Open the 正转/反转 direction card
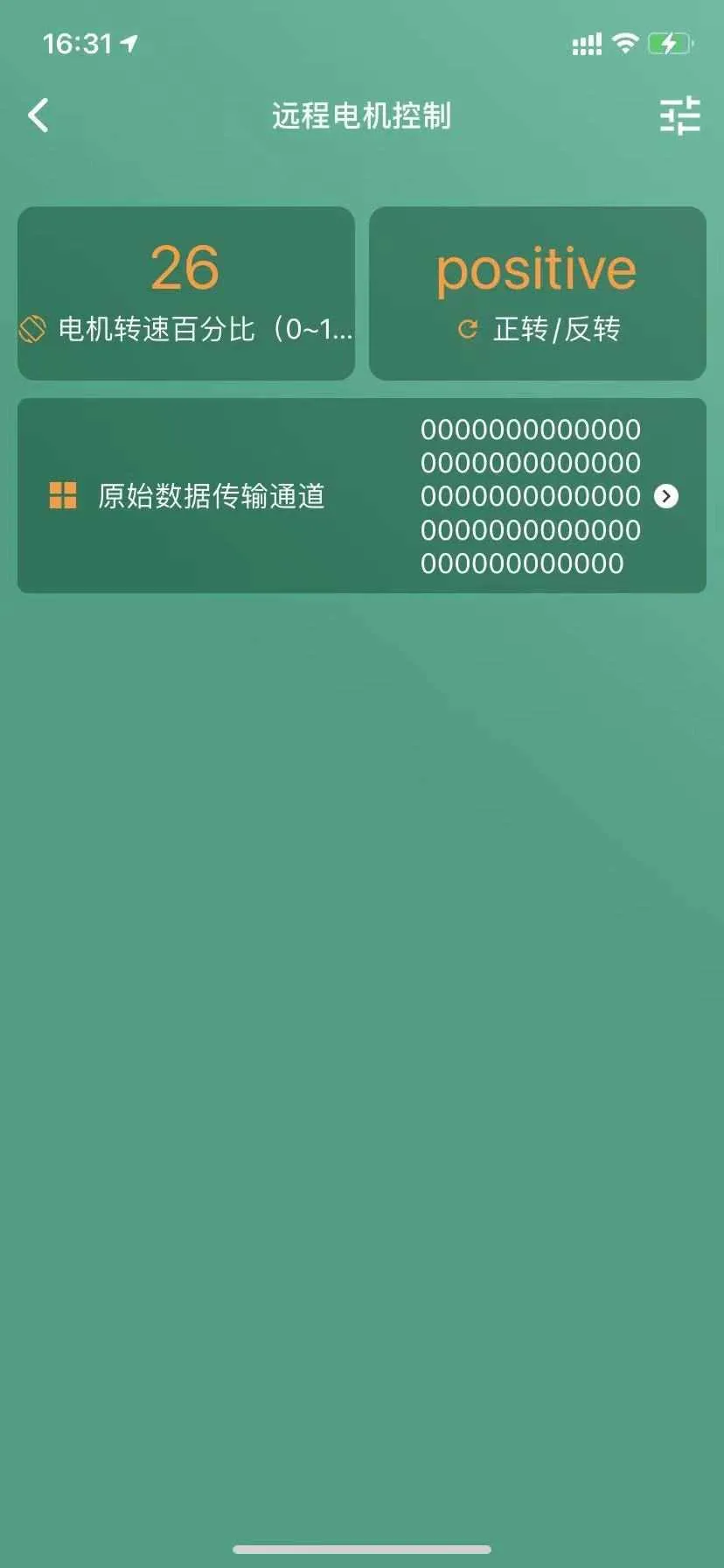The height and width of the screenshot is (1568, 724). 537,293
